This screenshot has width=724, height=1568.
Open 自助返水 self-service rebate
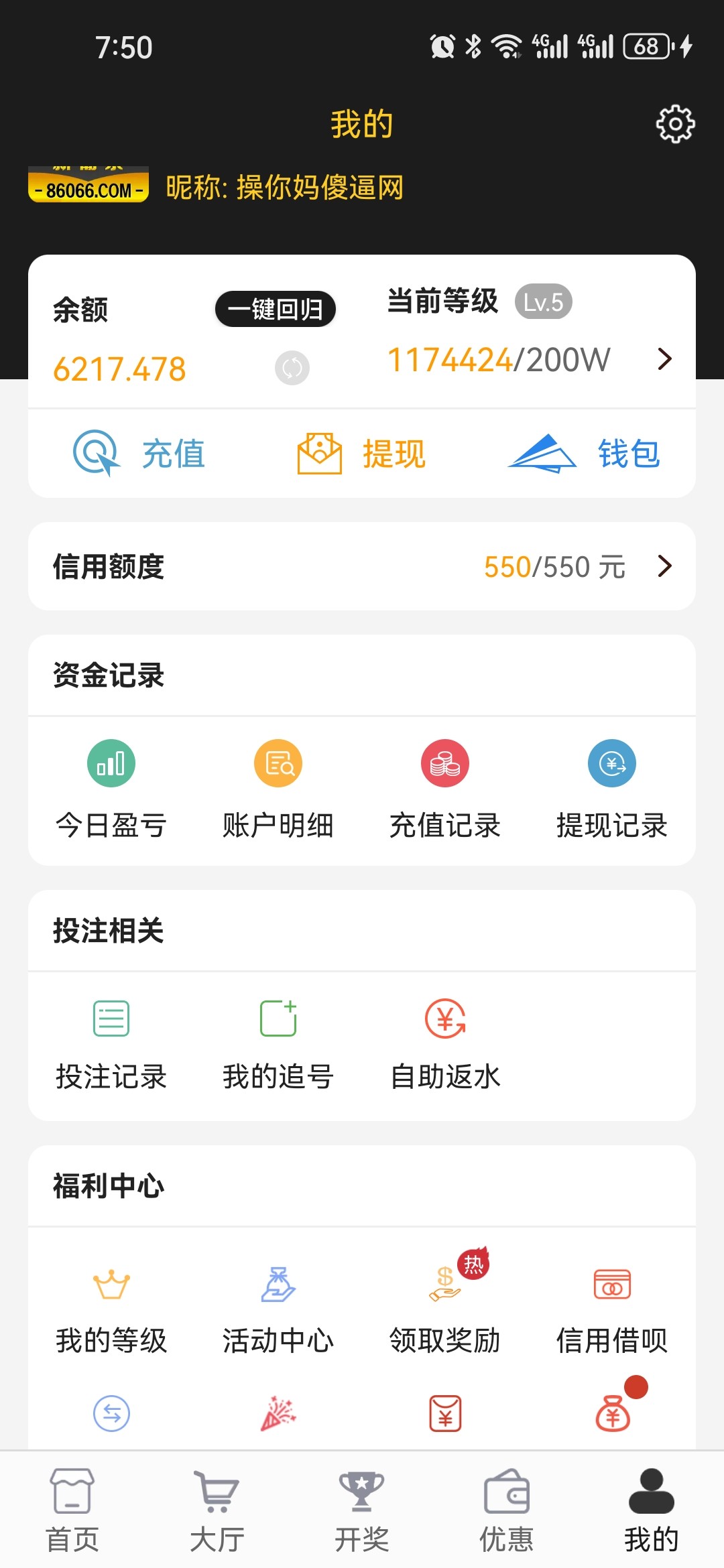[445, 1043]
